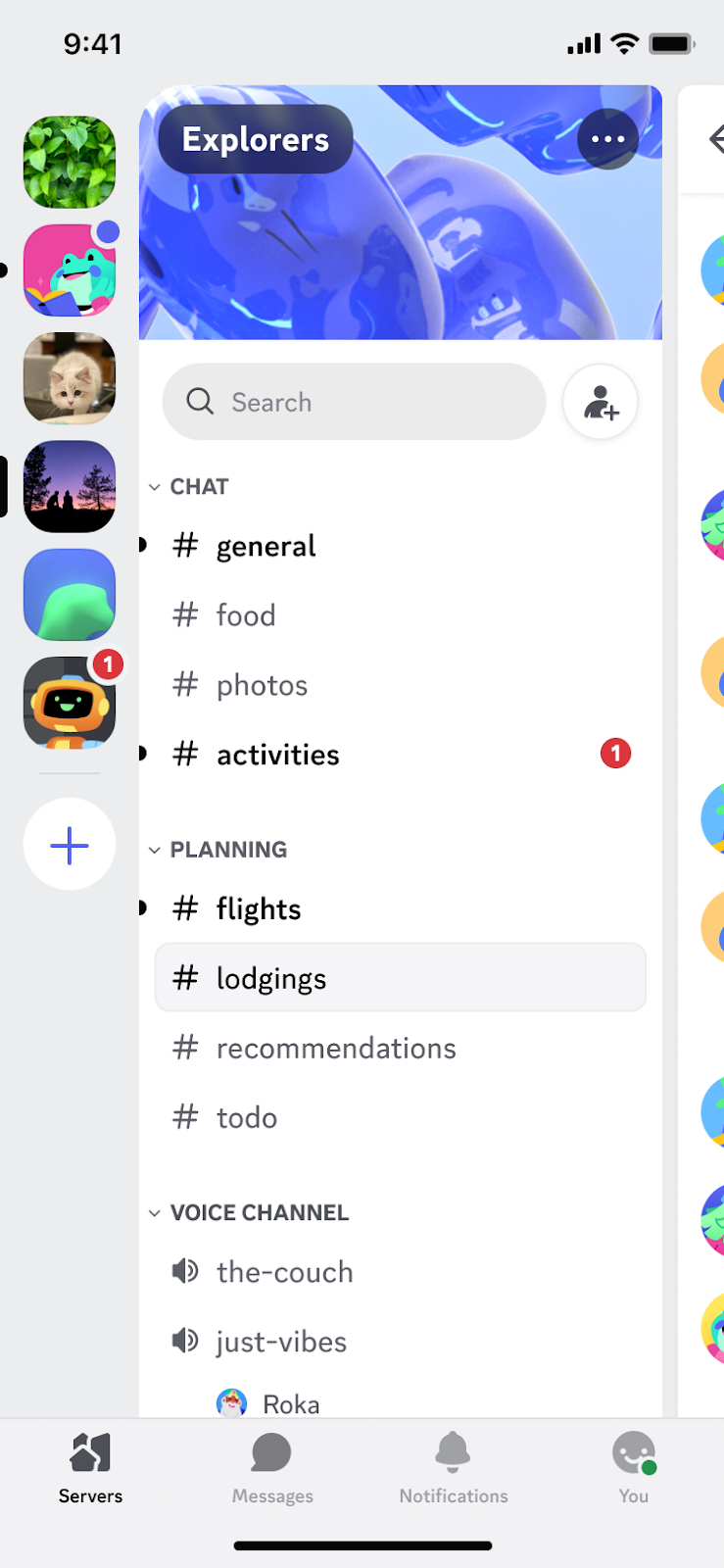Select the kitten avatar server
724x1568 pixels.
point(69,377)
